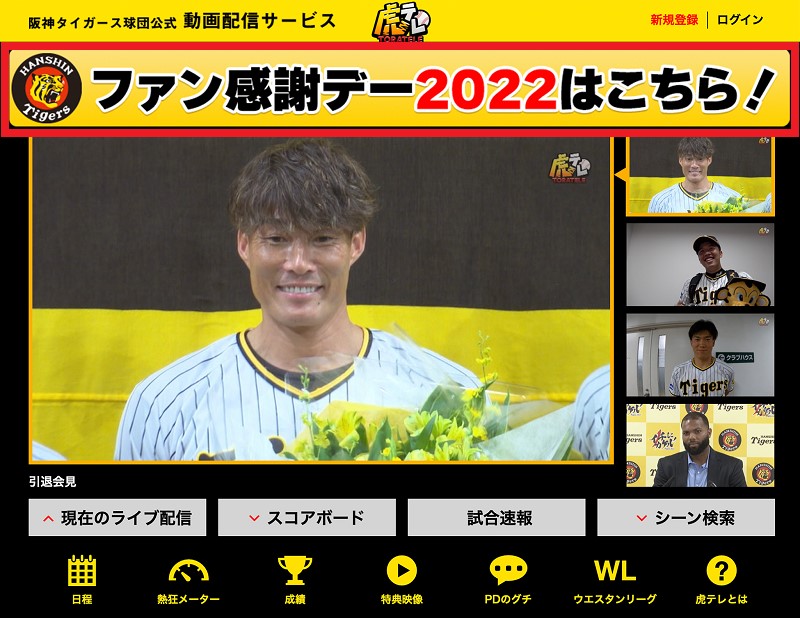This screenshot has height=618, width=800.
Task: Expand 現在のライブ配信 section
Action: point(117,518)
